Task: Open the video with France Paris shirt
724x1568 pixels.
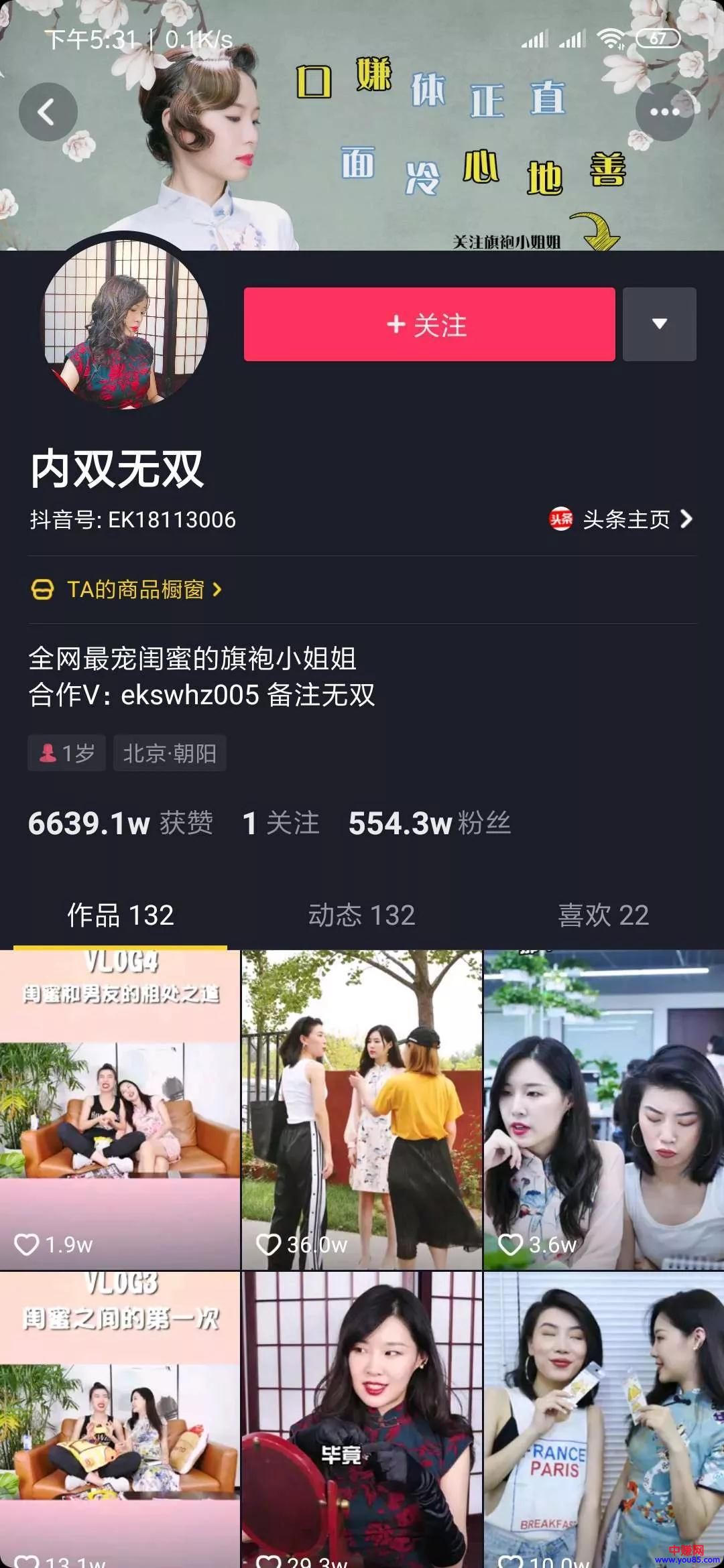Action: (x=603, y=1417)
